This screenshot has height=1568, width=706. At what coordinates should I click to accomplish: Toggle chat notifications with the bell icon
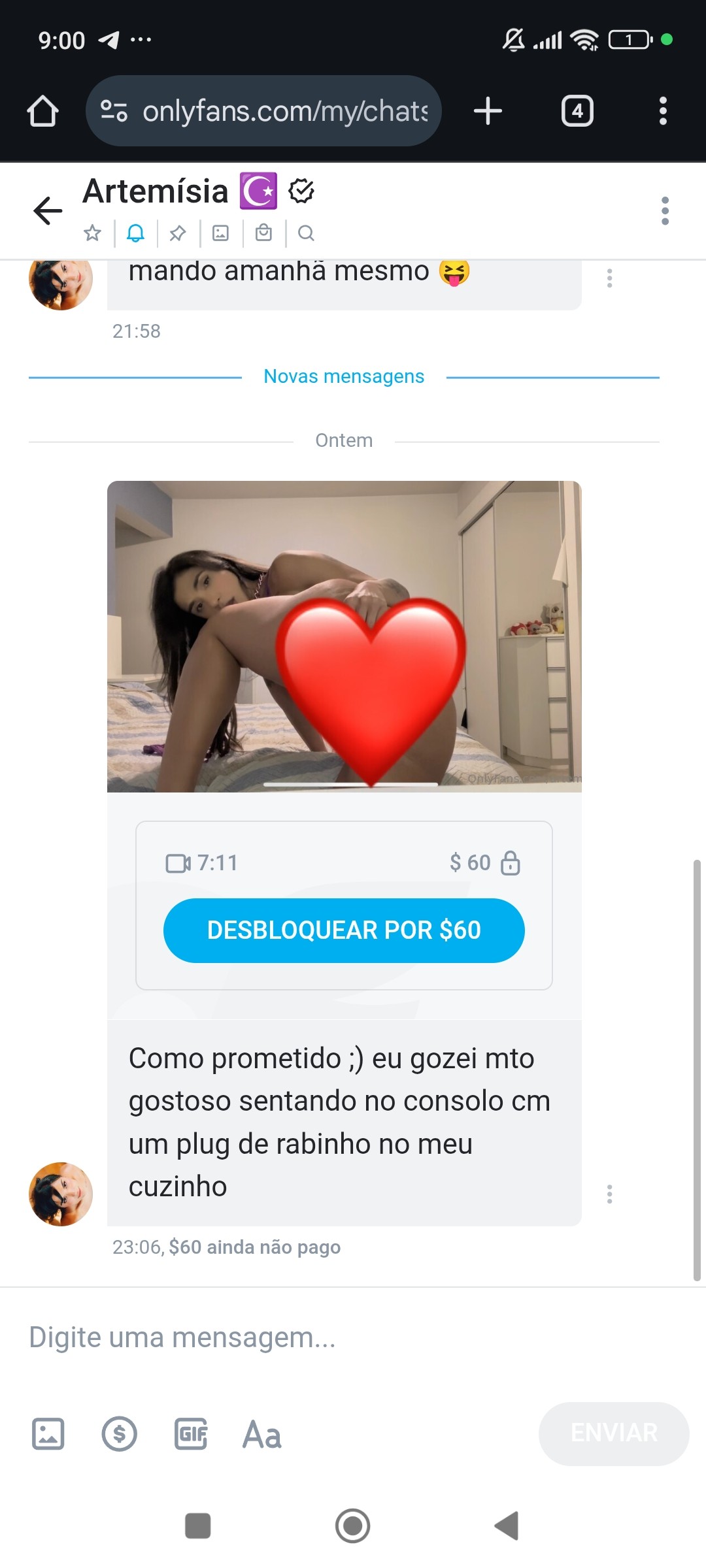[x=135, y=233]
